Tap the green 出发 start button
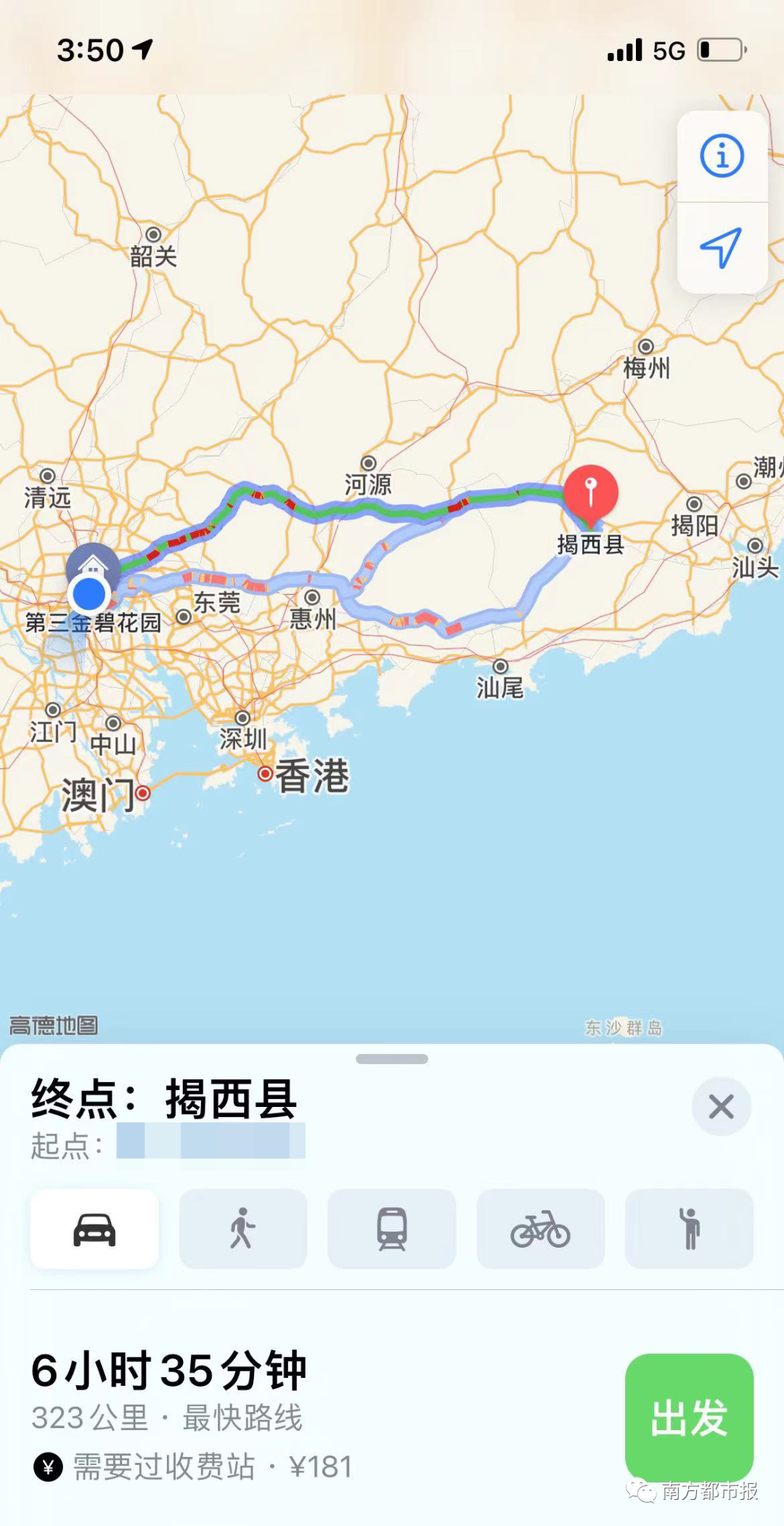Viewport: 784px width, 1526px height. point(688,1416)
